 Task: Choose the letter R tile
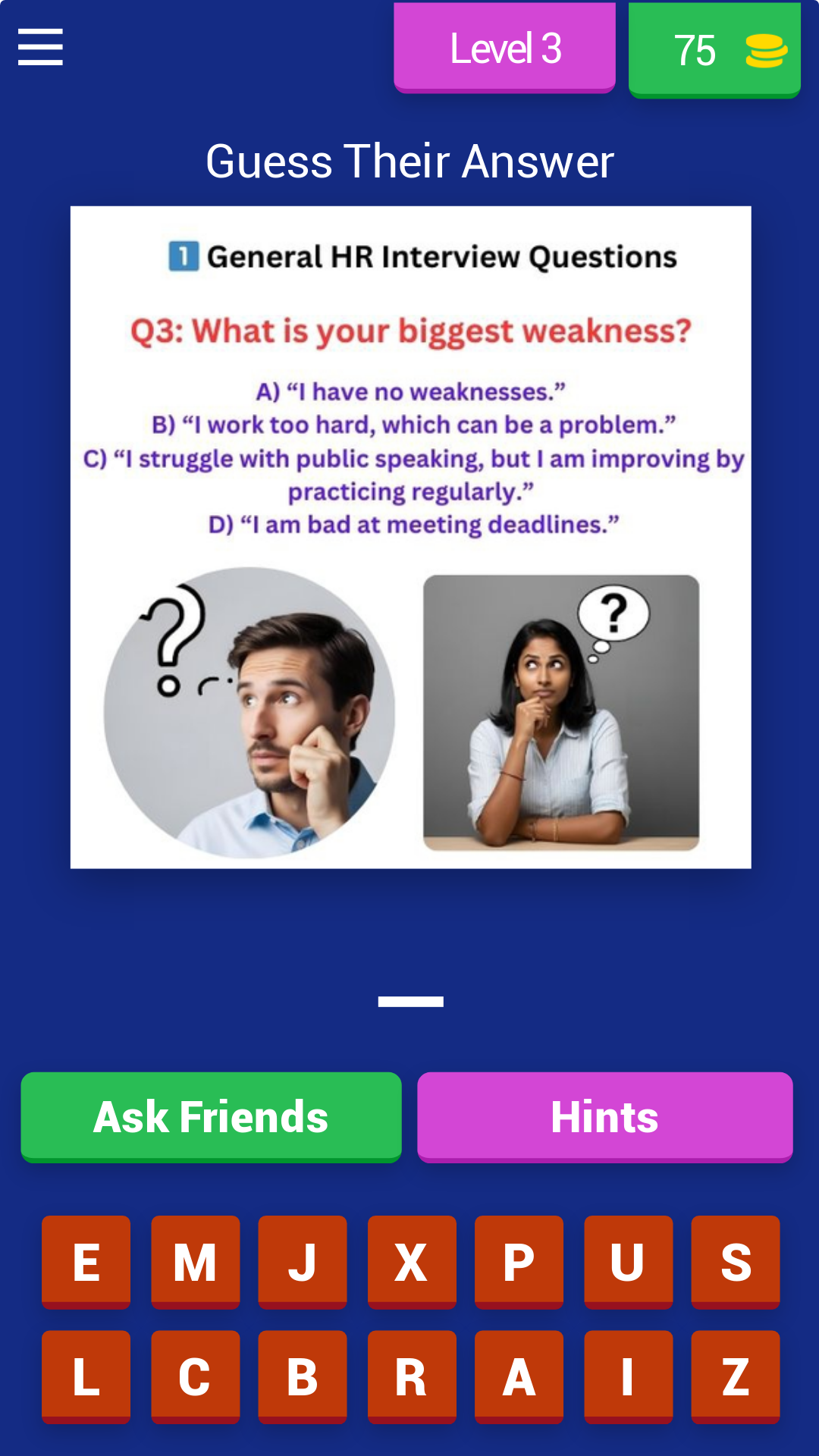point(412,1377)
